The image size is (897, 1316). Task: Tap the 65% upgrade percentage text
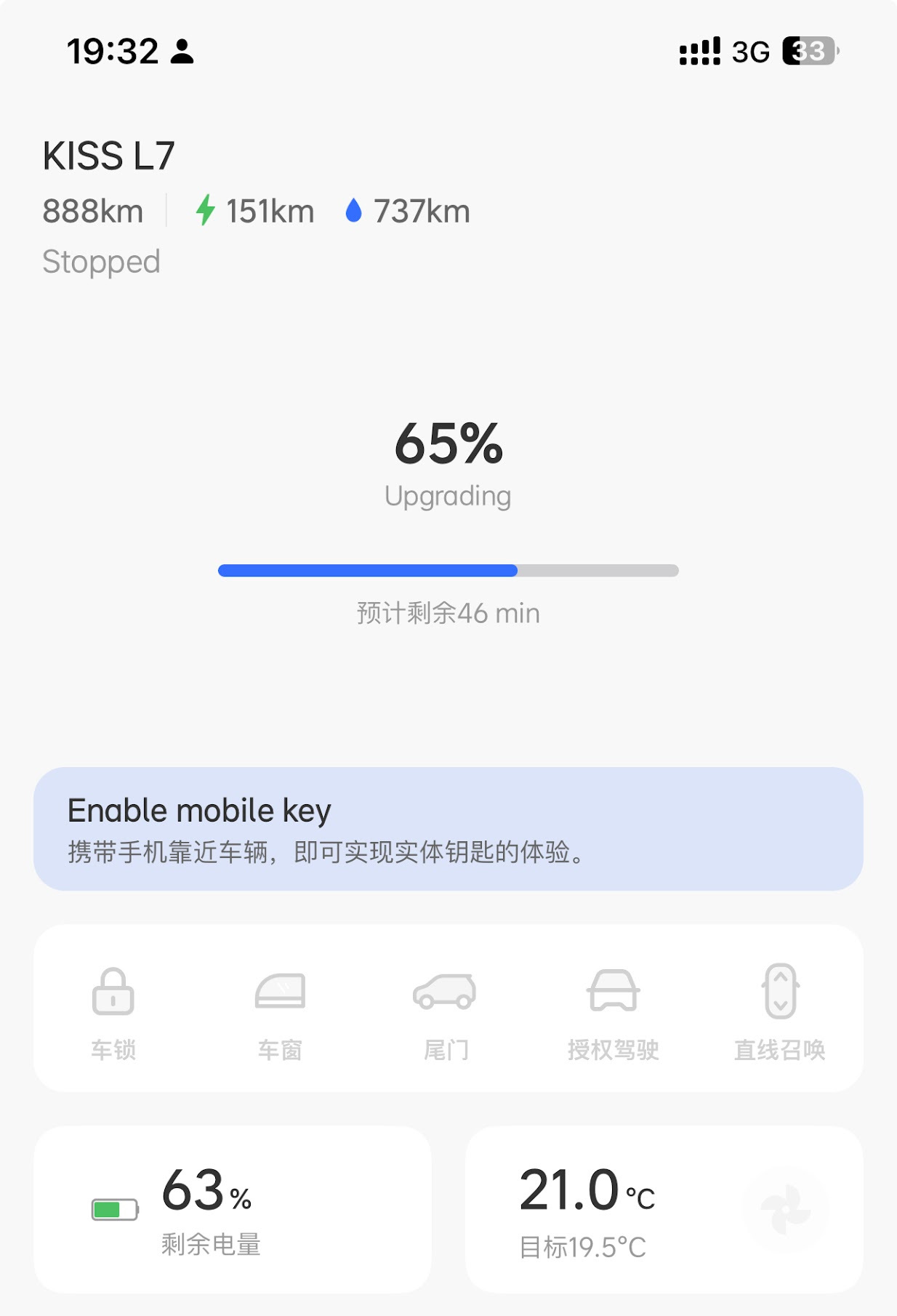[x=448, y=447]
